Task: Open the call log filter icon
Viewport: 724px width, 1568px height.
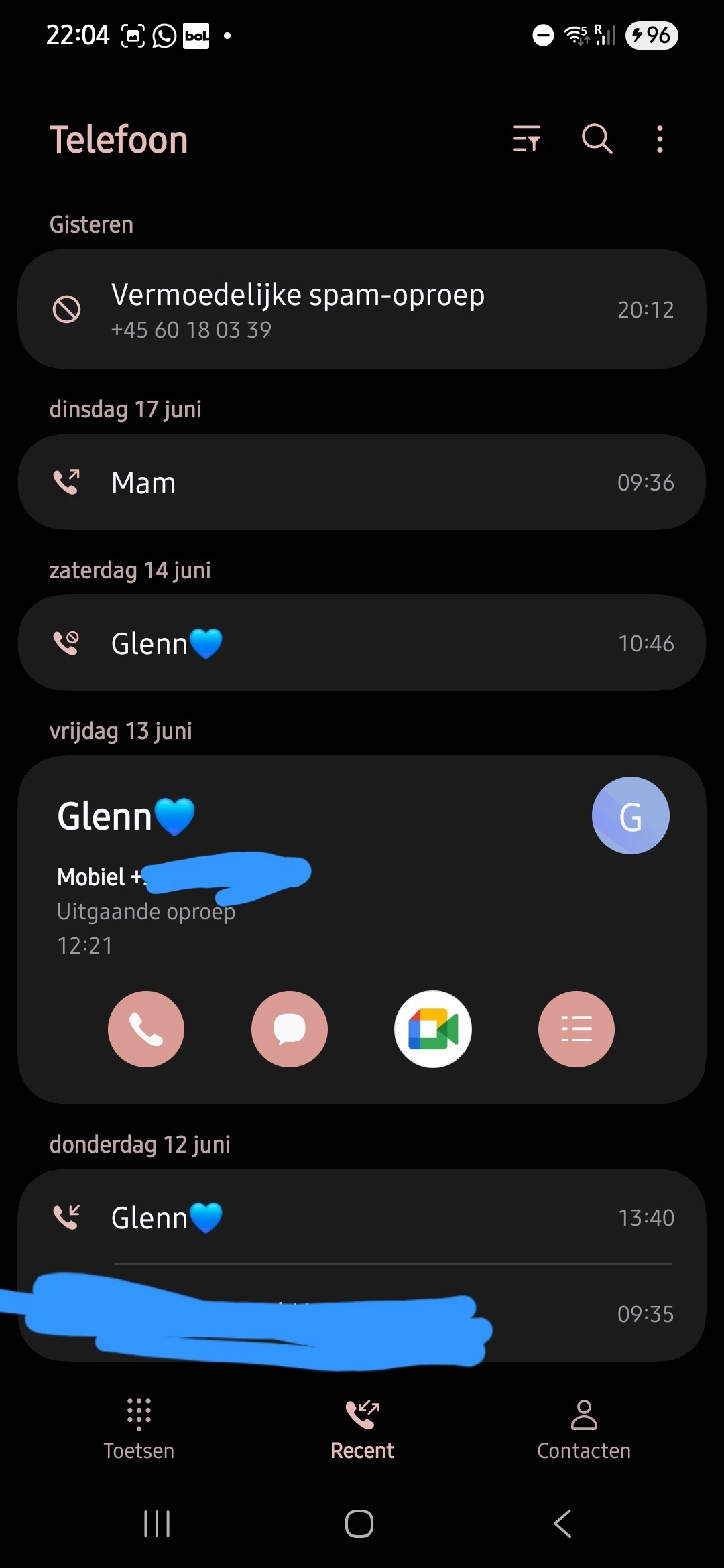Action: click(526, 139)
